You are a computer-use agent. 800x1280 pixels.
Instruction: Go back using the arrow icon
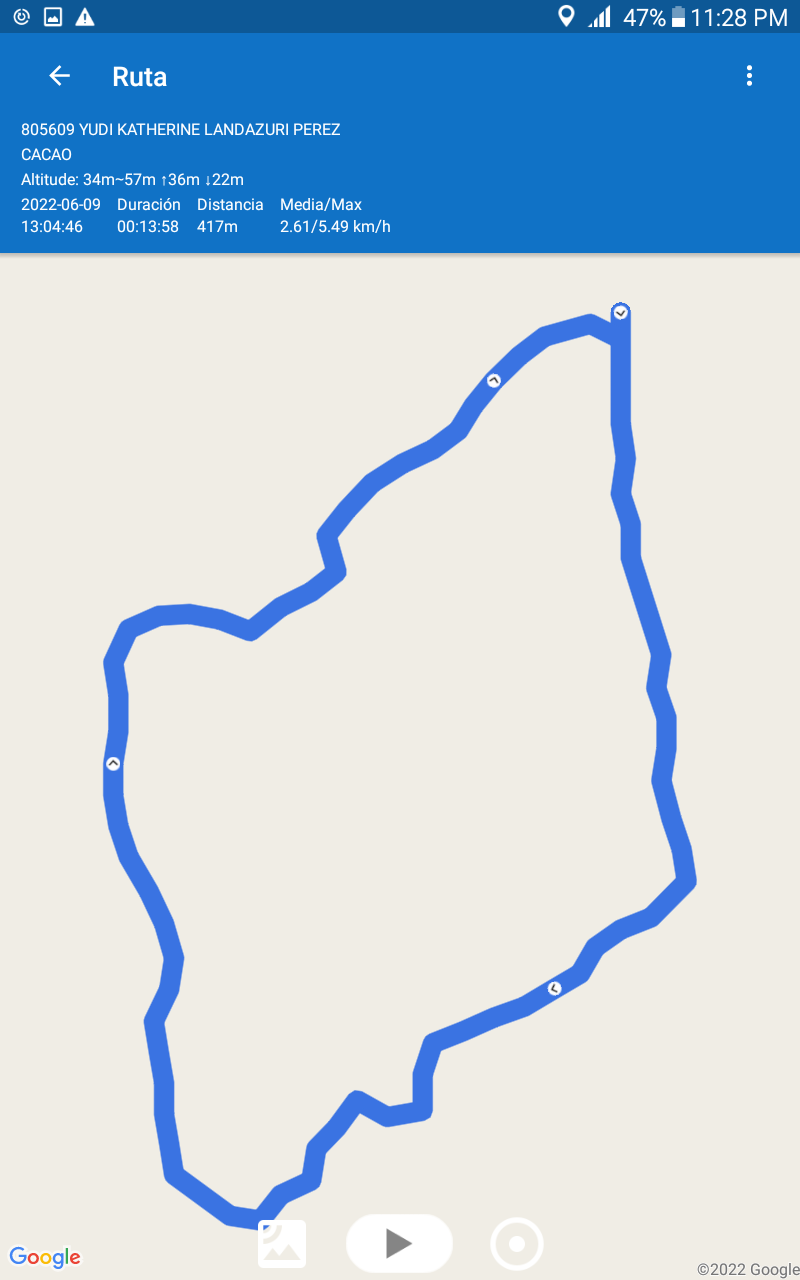(59, 76)
